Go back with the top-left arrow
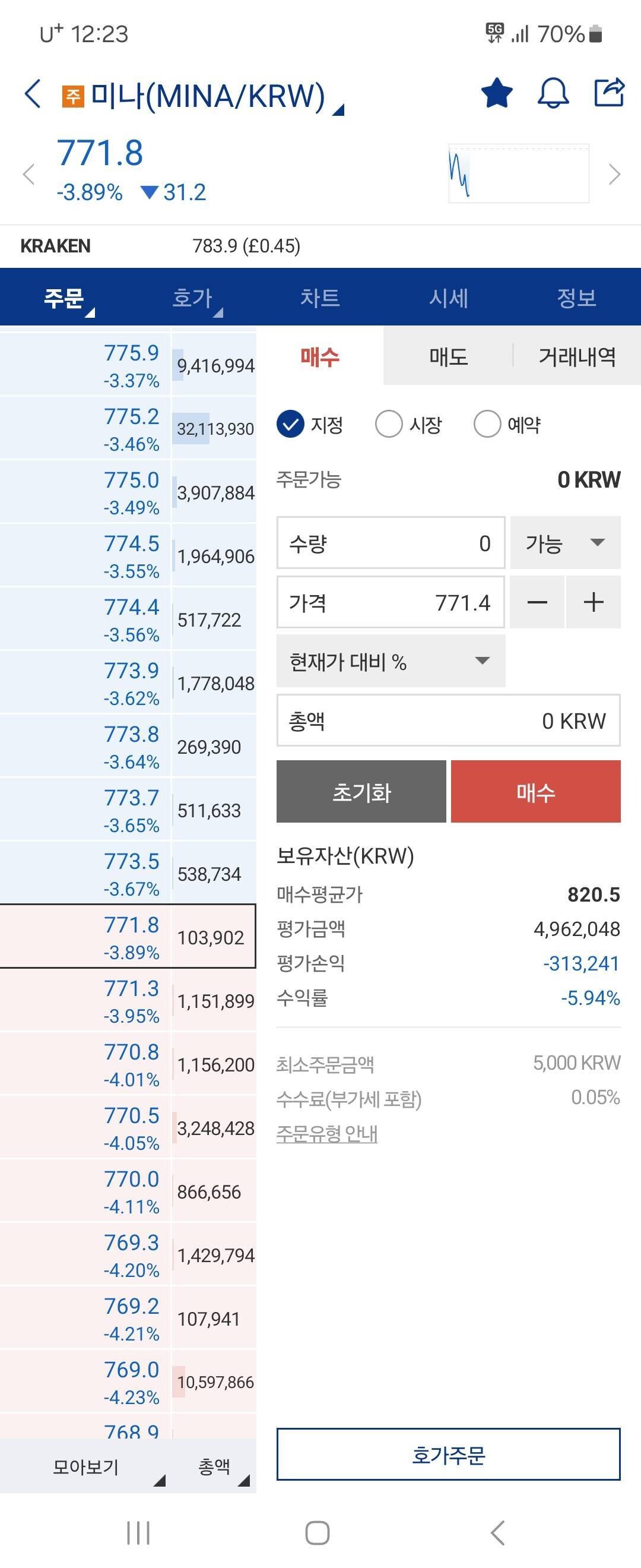The height and width of the screenshot is (1568, 641). coord(30,93)
